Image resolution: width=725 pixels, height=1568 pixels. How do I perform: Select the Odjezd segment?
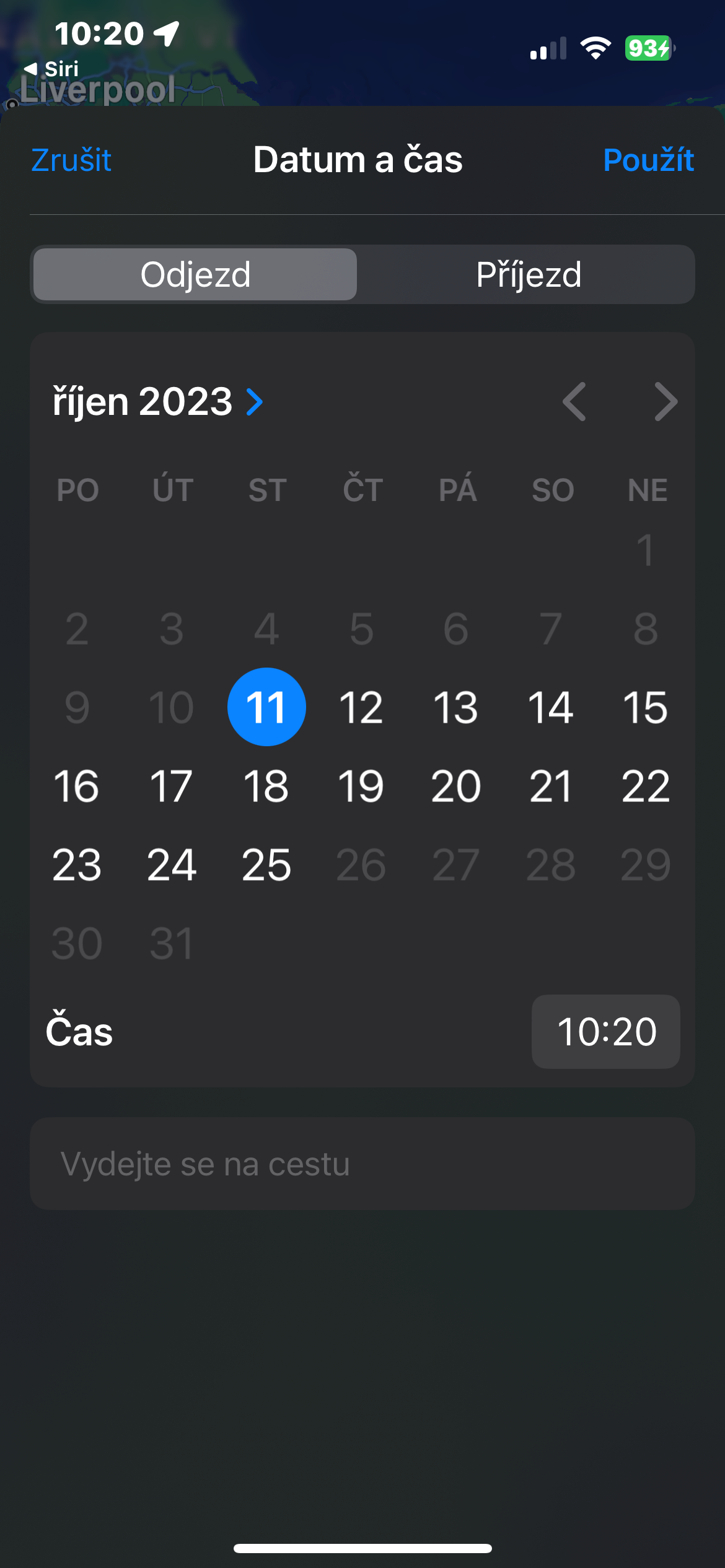tap(195, 274)
